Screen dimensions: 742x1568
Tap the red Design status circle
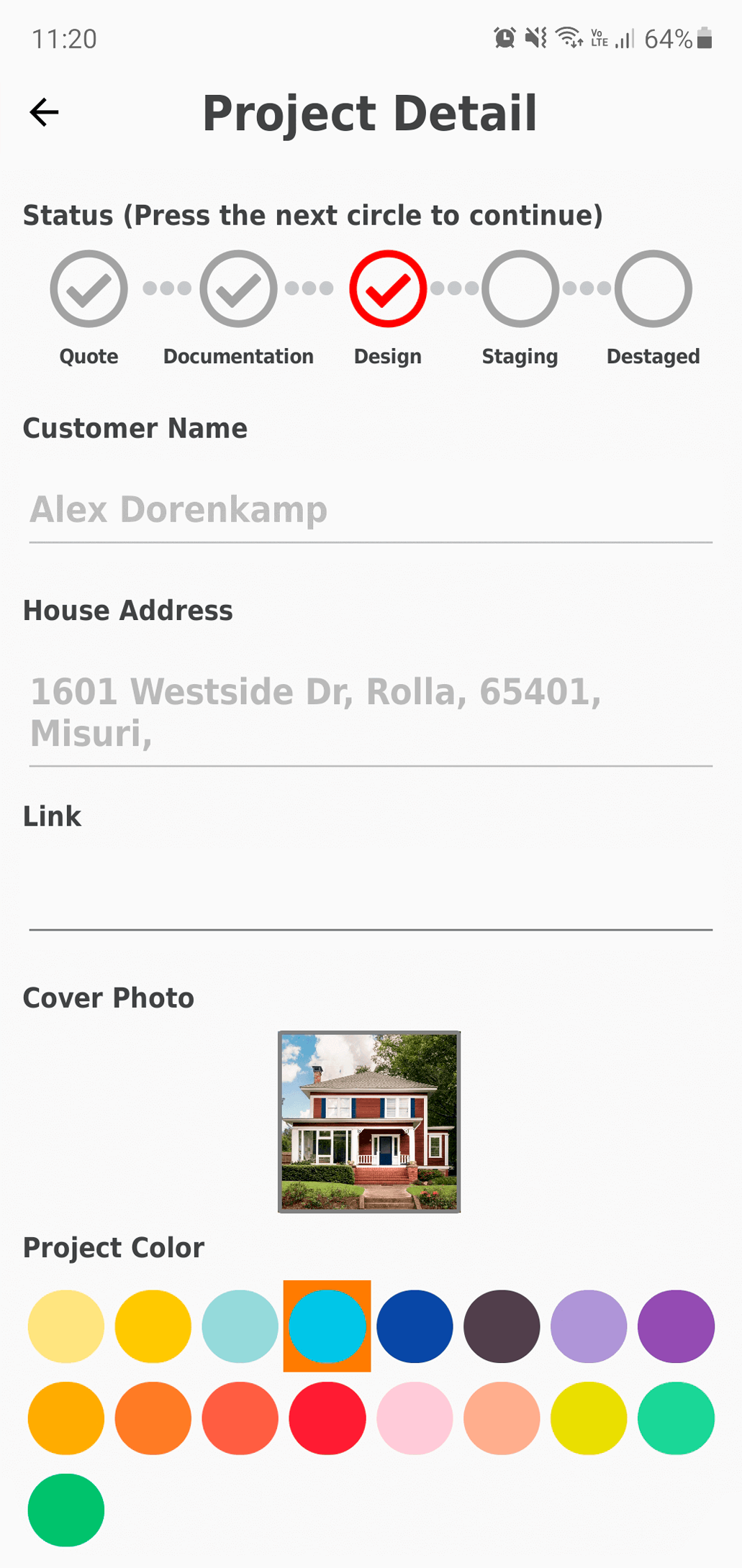pyautogui.click(x=388, y=289)
